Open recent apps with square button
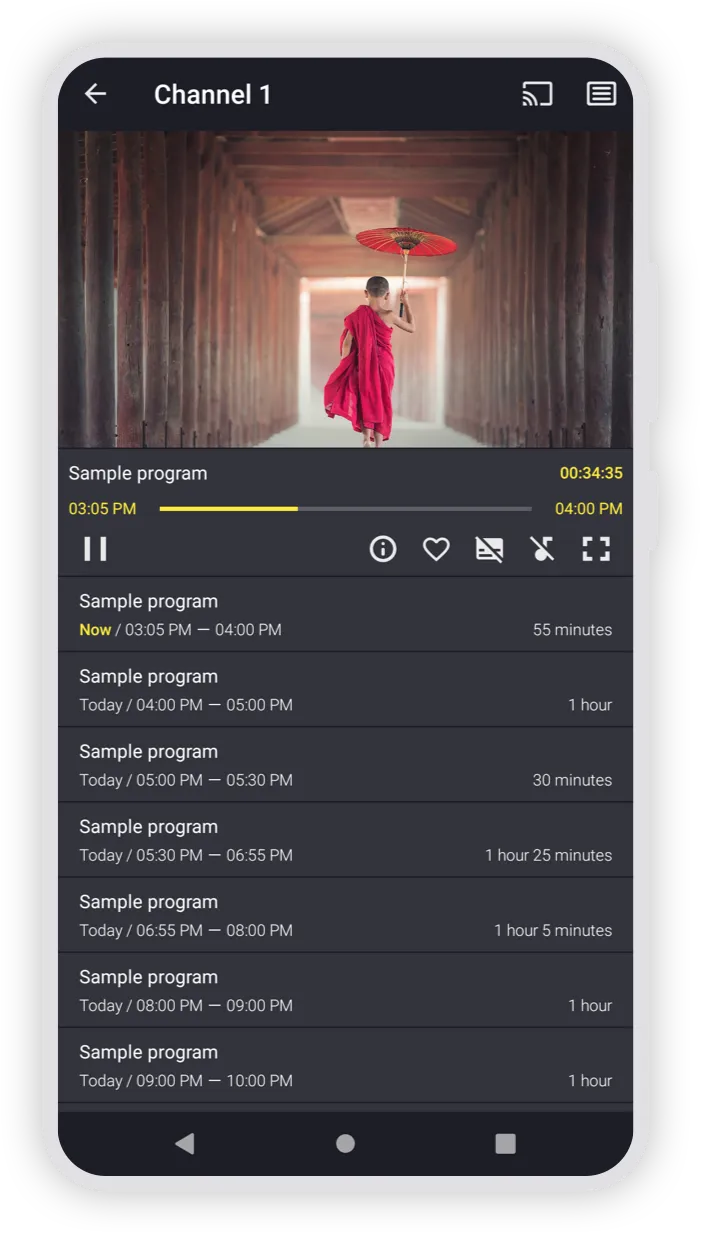The image size is (701, 1234). [505, 1143]
